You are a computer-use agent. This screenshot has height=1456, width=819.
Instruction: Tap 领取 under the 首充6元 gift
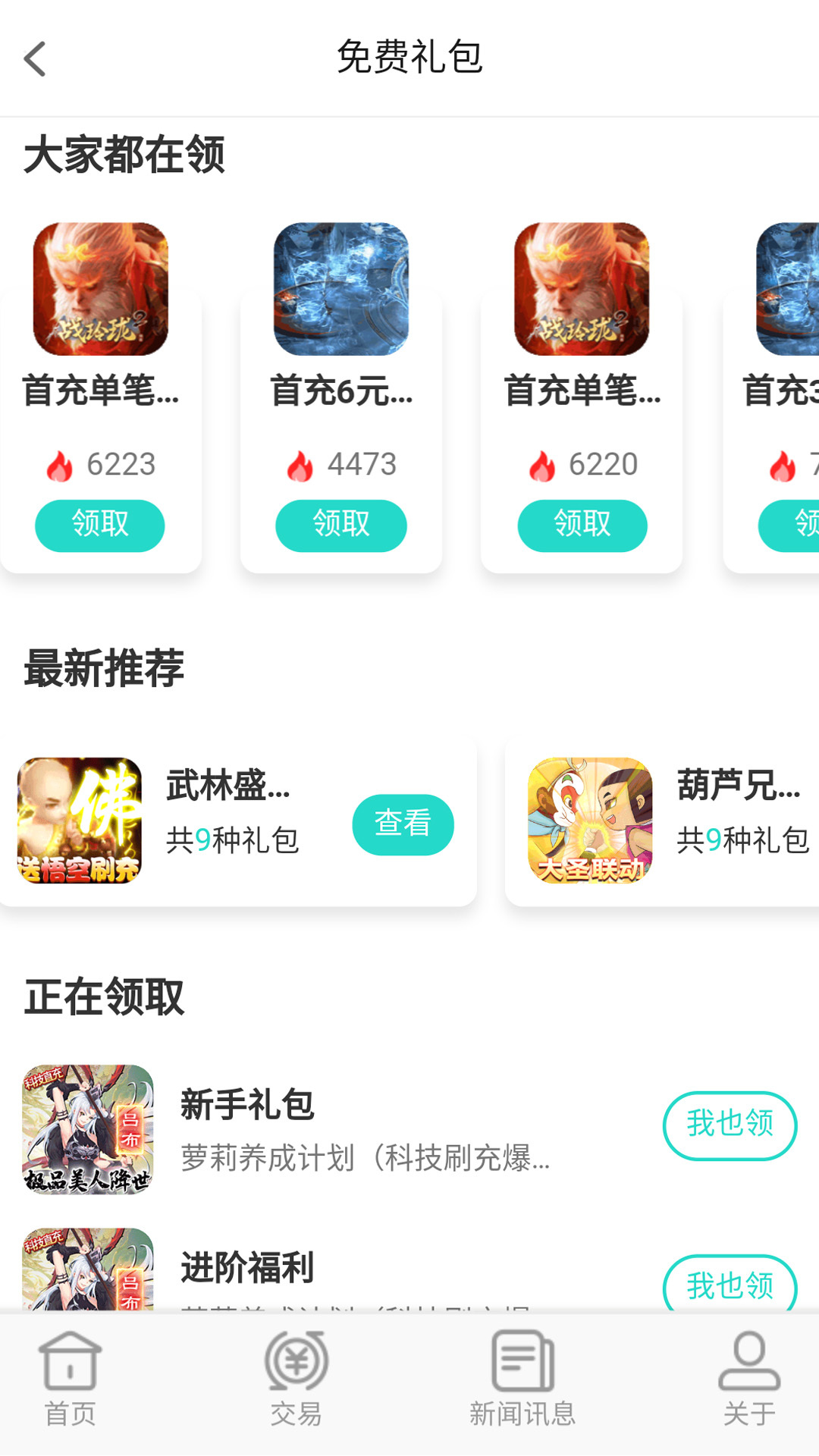[x=340, y=525]
